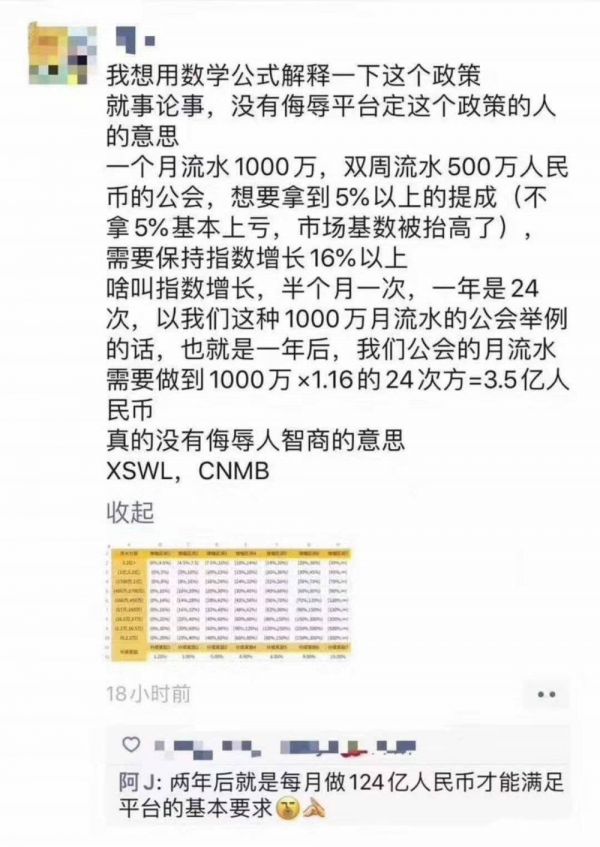Collapse the post text with 收起
This screenshot has height=847, width=600.
coord(131,513)
